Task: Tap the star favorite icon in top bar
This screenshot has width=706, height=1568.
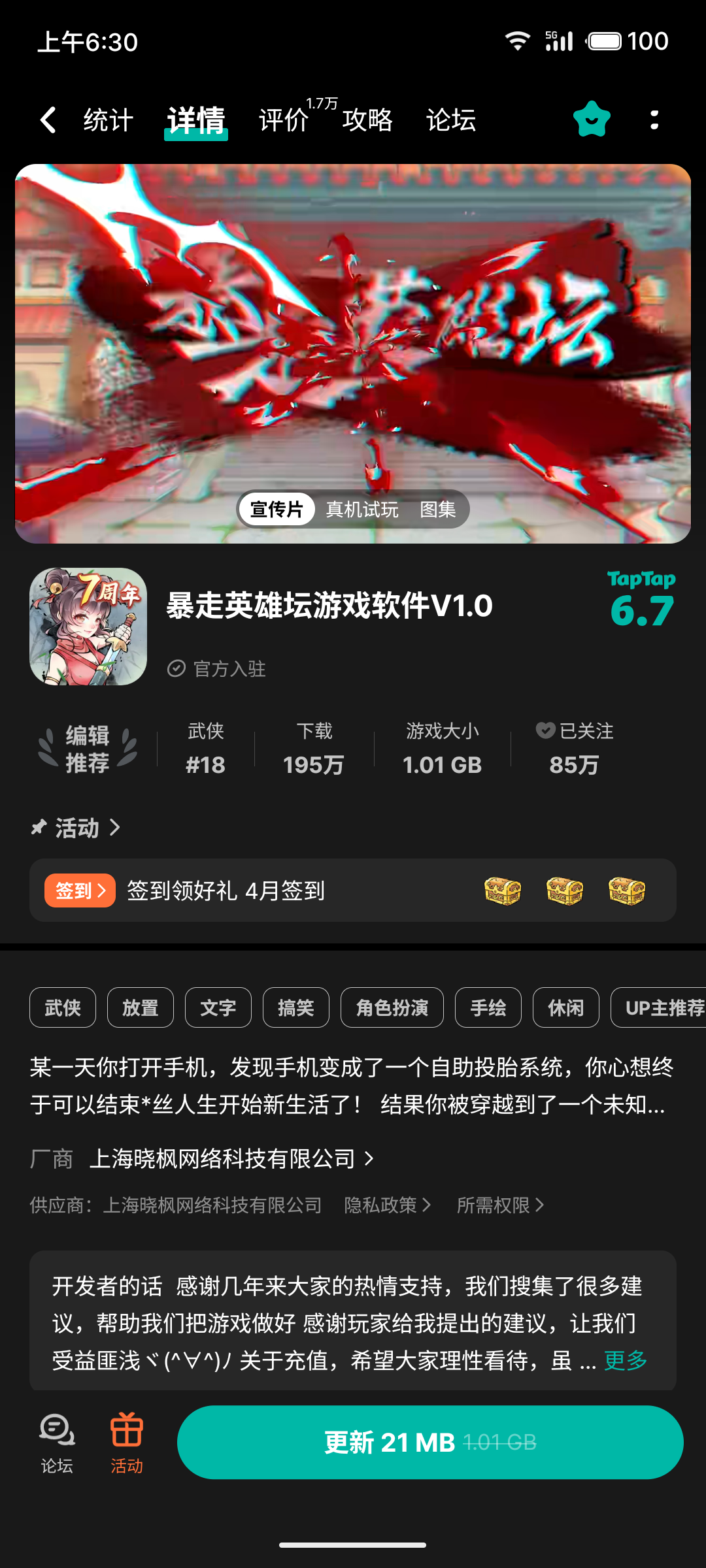Action: coord(590,120)
